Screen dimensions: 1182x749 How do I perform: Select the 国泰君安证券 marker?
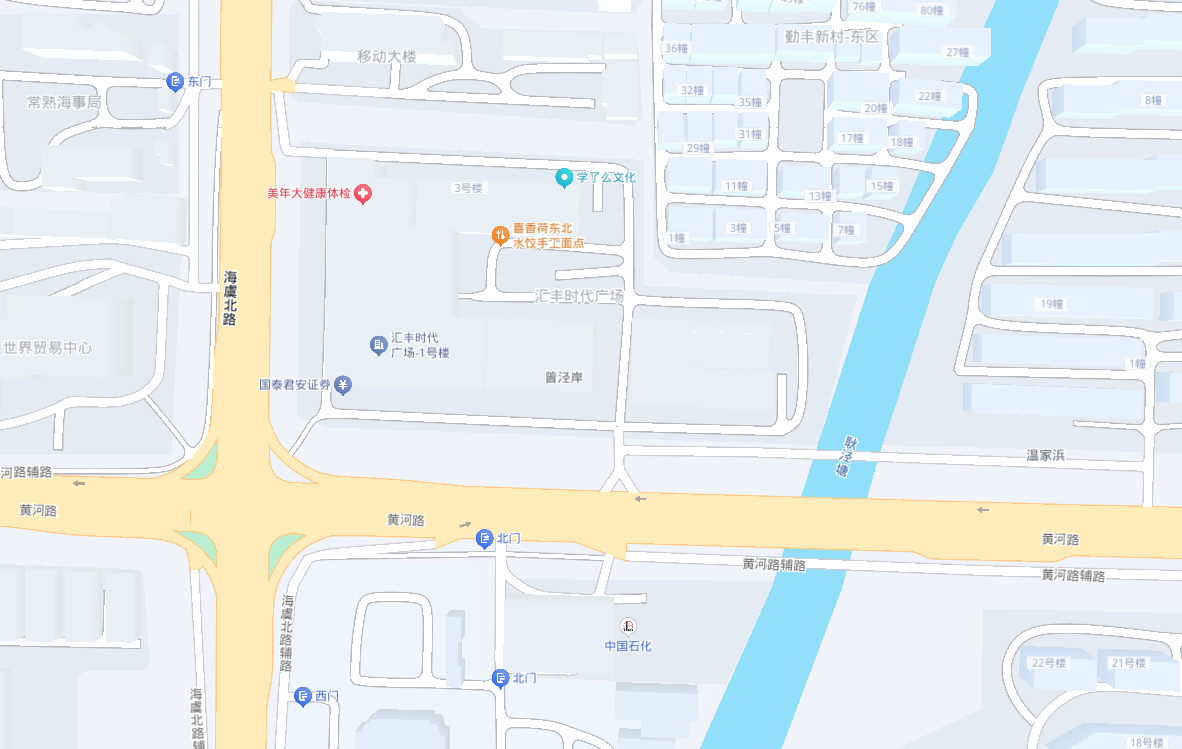click(343, 385)
